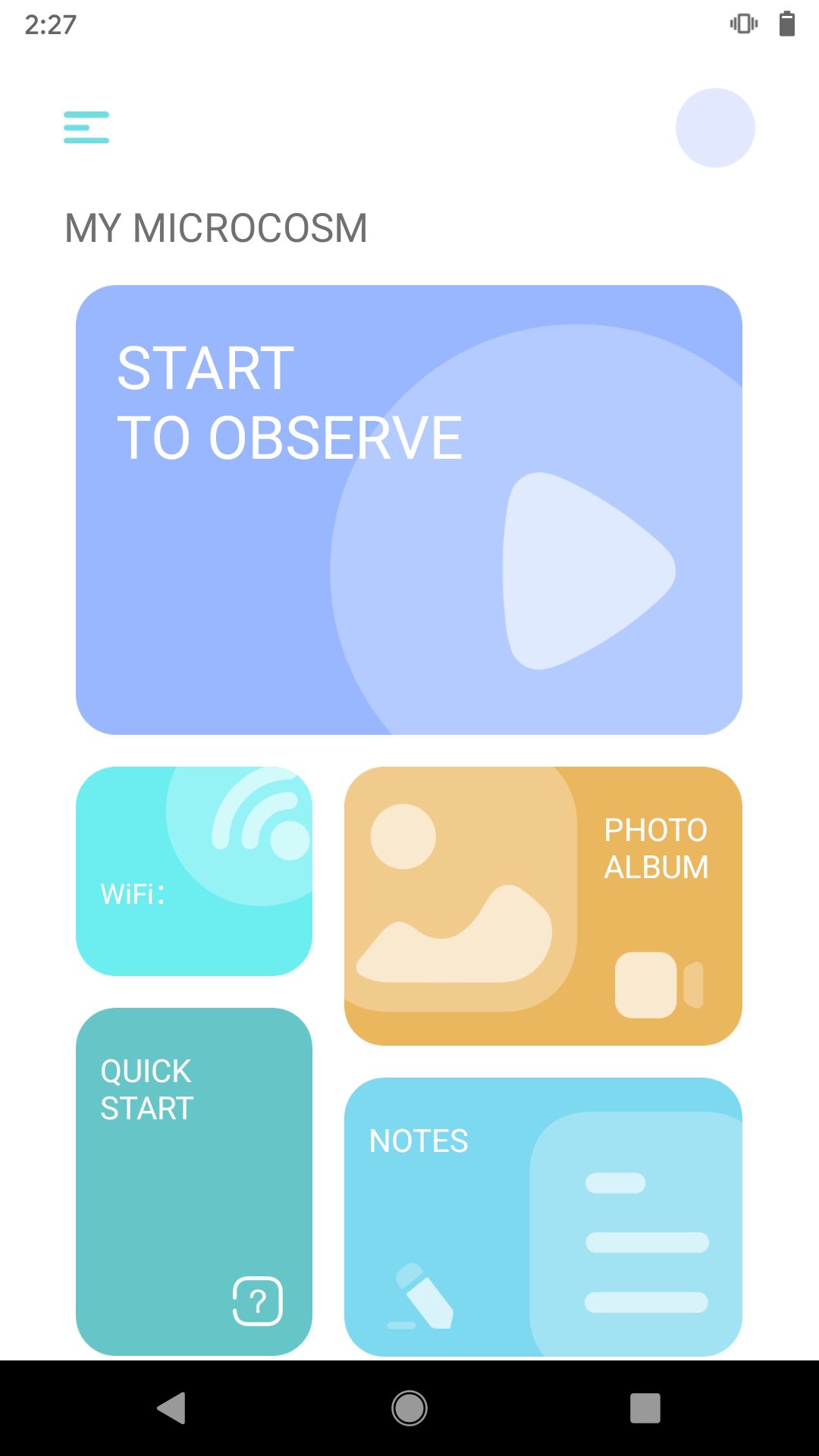This screenshot has height=1456, width=819.
Task: Return to the home screen
Action: pyautogui.click(x=409, y=1408)
